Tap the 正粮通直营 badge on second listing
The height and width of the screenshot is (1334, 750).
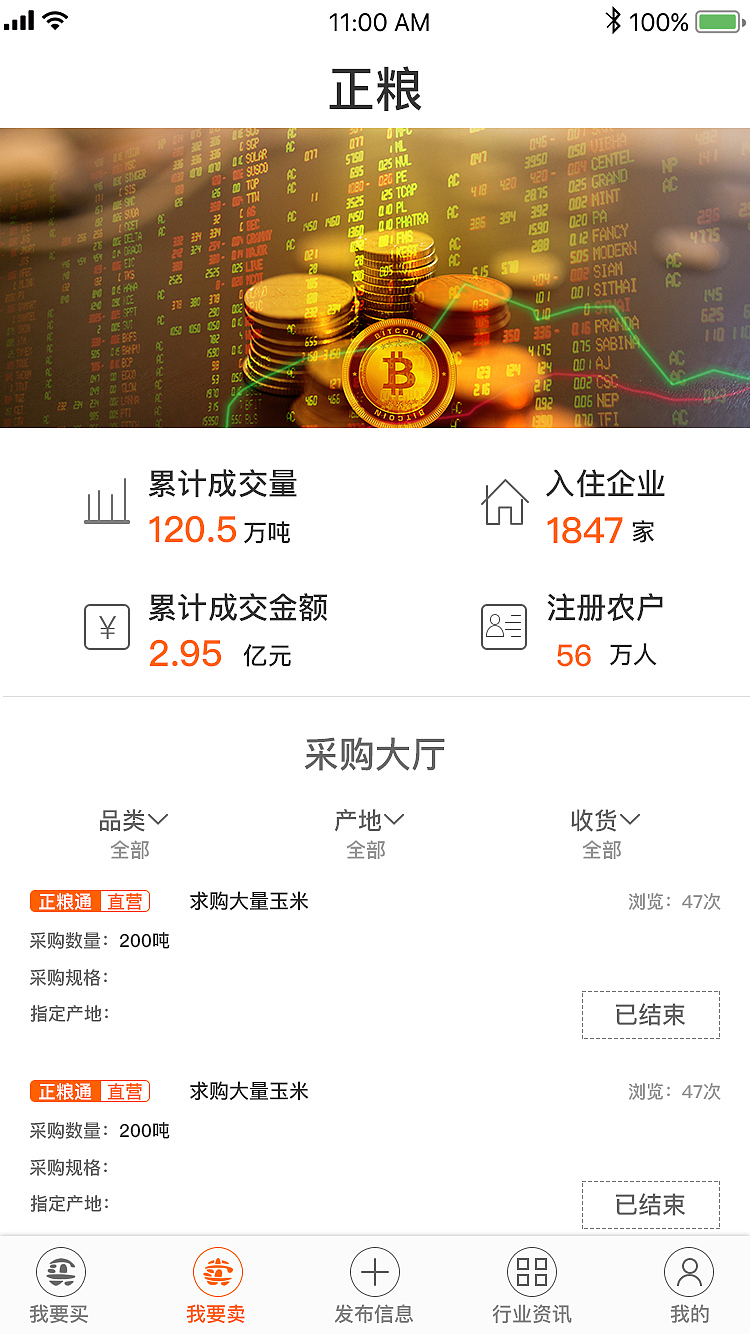(x=90, y=1091)
